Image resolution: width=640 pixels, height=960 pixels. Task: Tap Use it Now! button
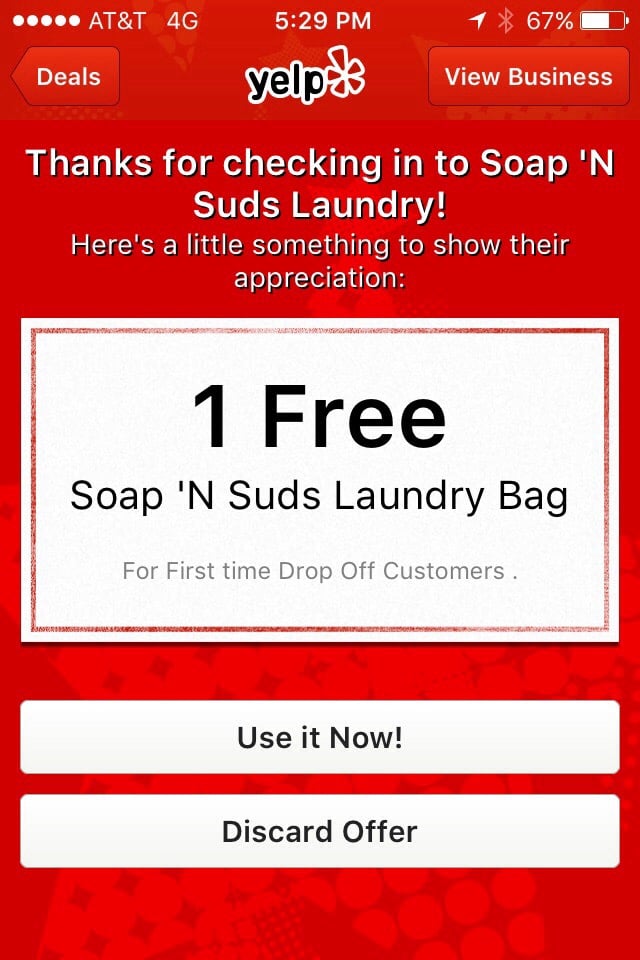coord(320,738)
